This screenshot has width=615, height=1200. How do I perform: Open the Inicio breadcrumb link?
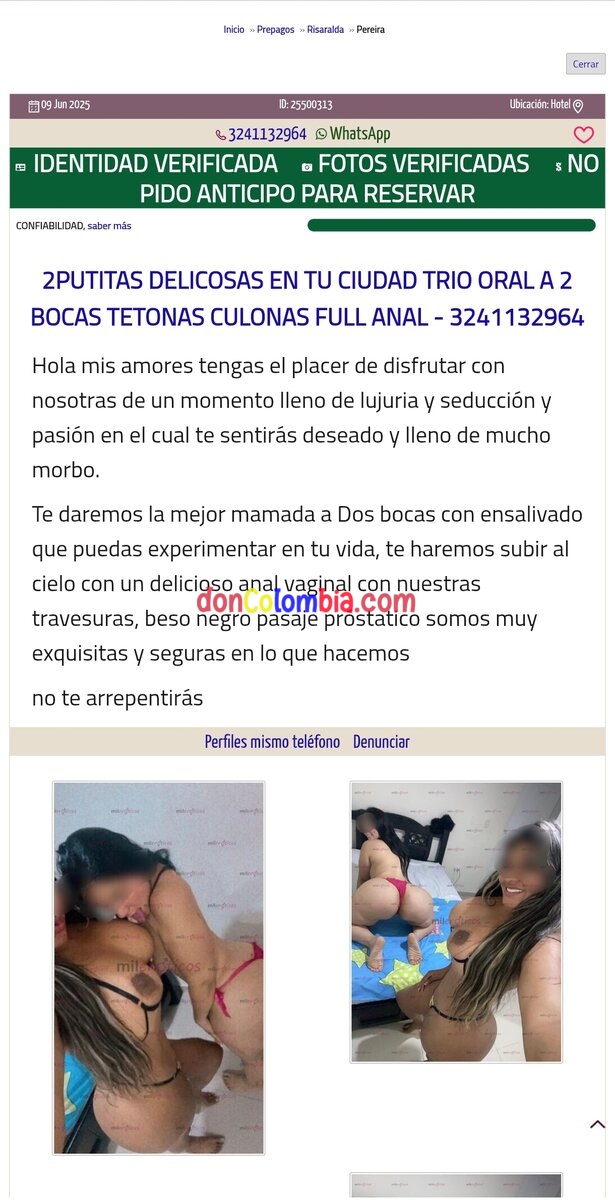click(233, 30)
